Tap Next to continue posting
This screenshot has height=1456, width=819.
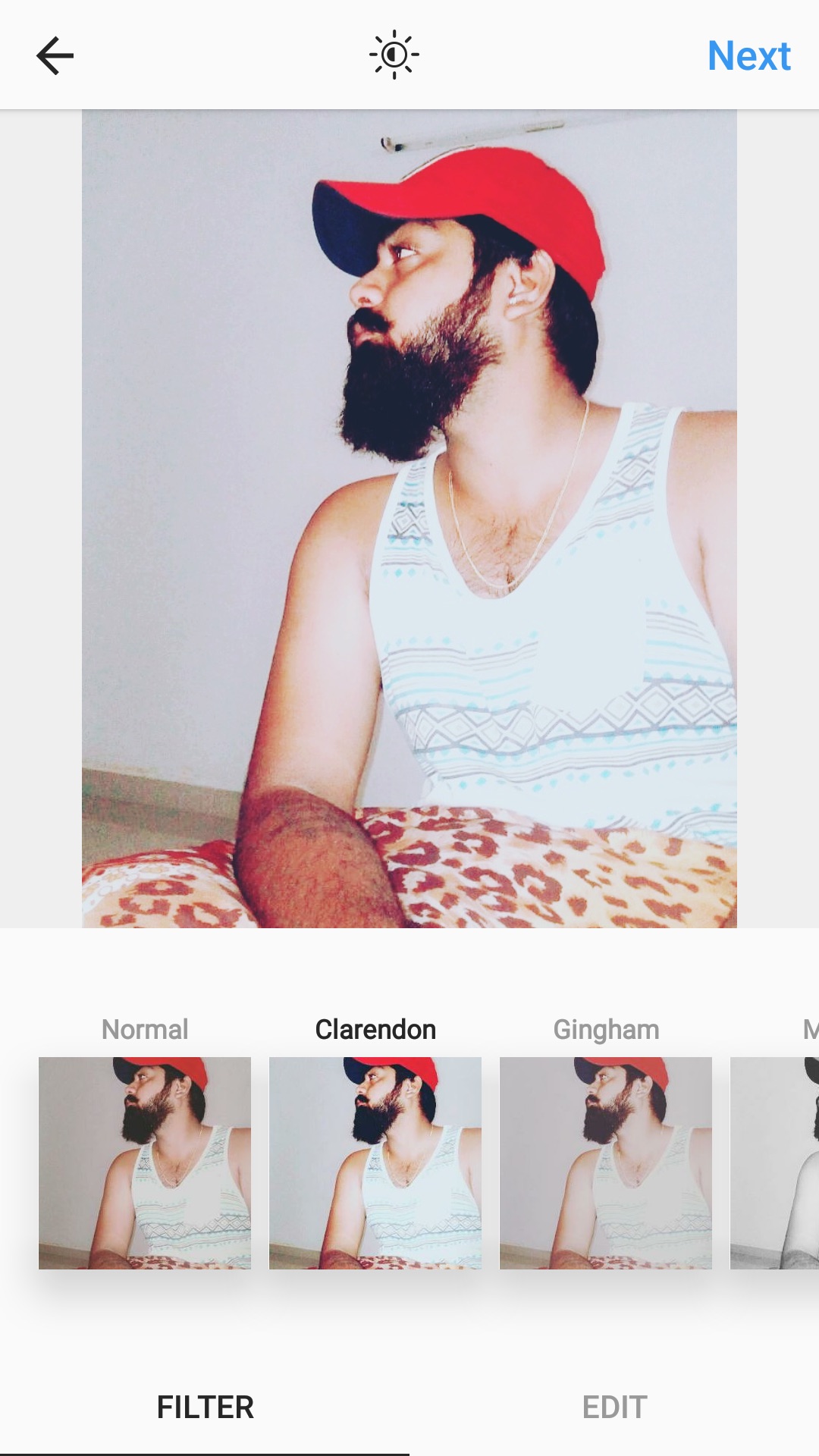[748, 56]
